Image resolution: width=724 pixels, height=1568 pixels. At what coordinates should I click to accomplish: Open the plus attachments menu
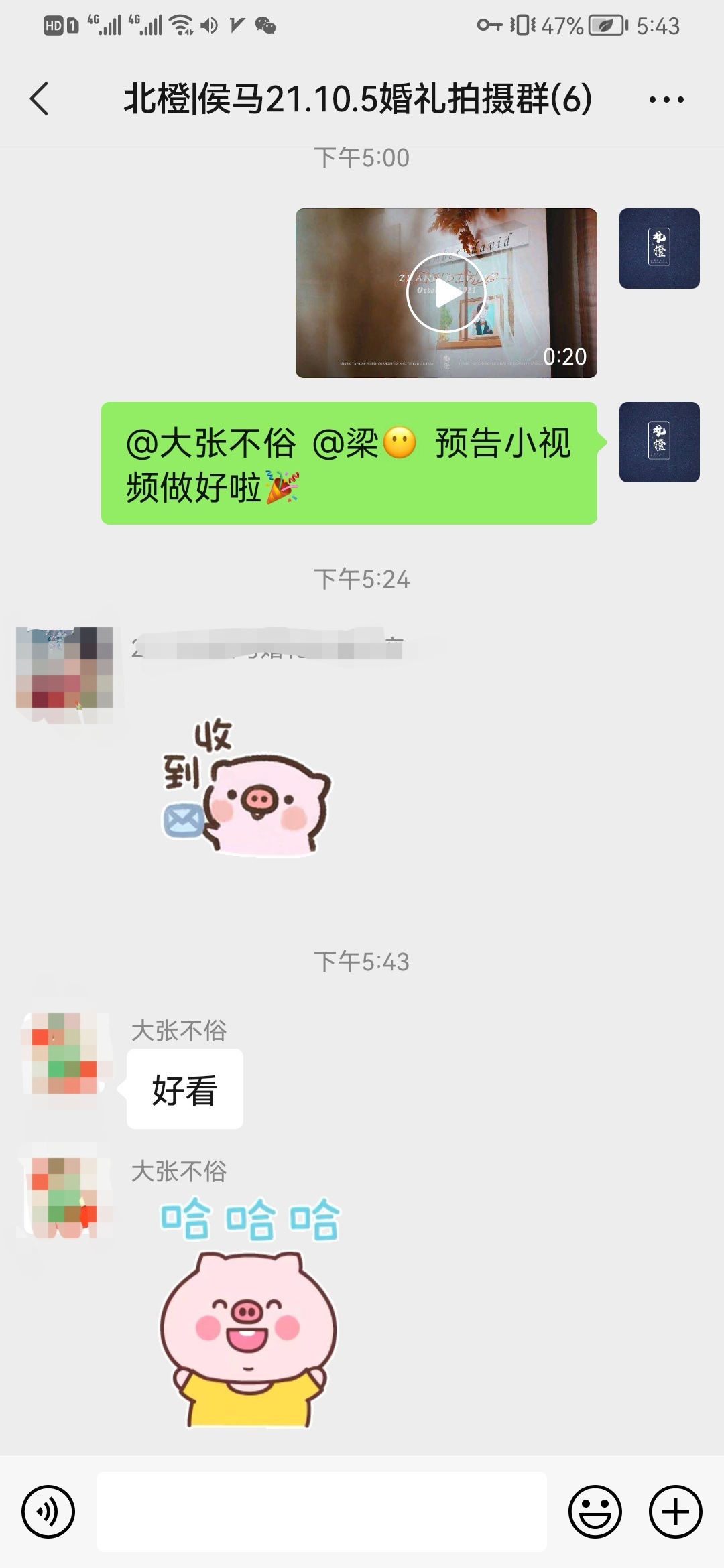[676, 1512]
